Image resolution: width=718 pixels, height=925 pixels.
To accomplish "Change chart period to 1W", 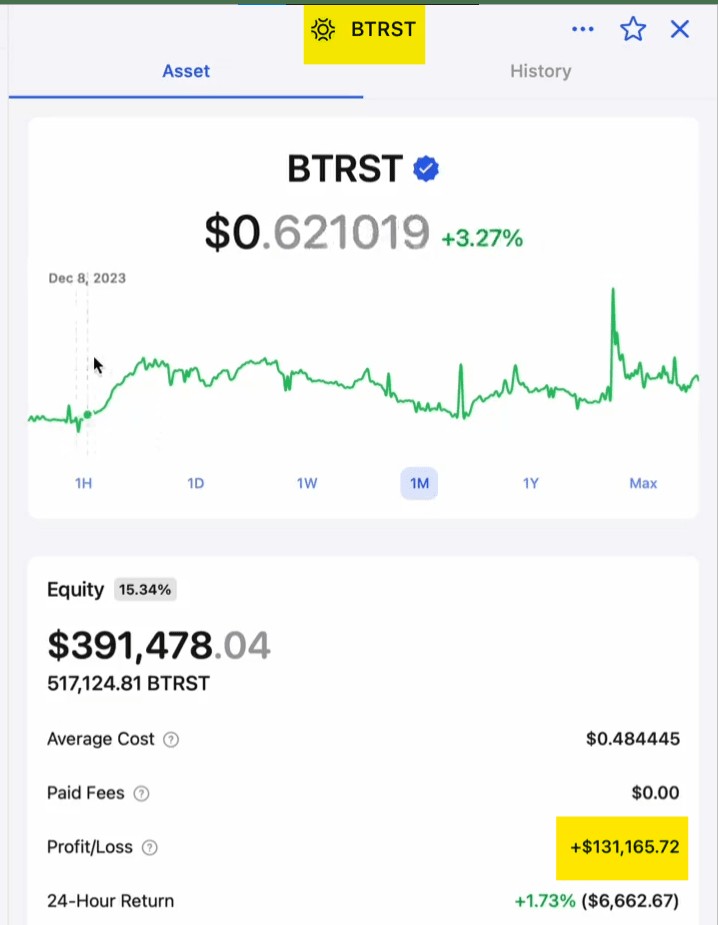I will tap(307, 483).
